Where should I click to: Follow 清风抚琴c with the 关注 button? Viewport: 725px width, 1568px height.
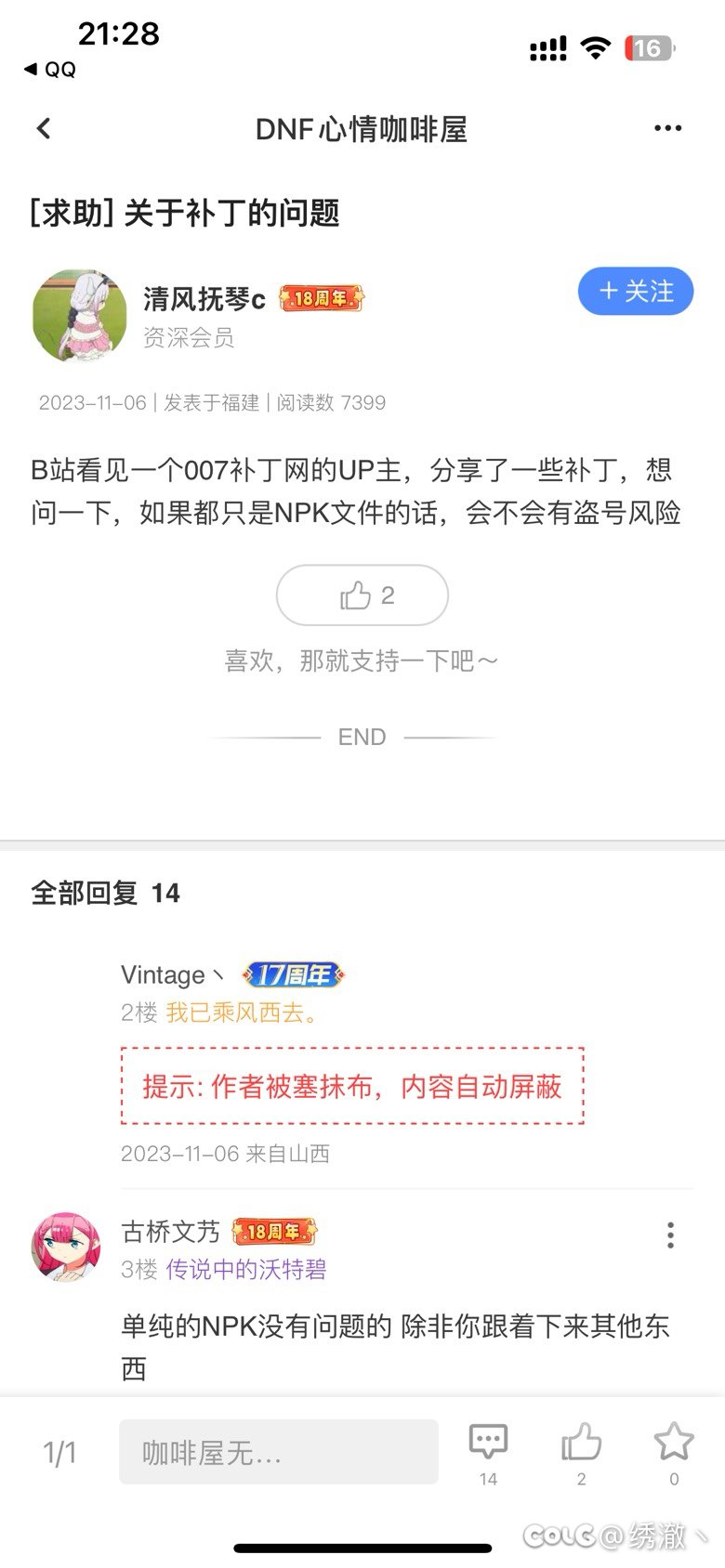click(x=636, y=292)
